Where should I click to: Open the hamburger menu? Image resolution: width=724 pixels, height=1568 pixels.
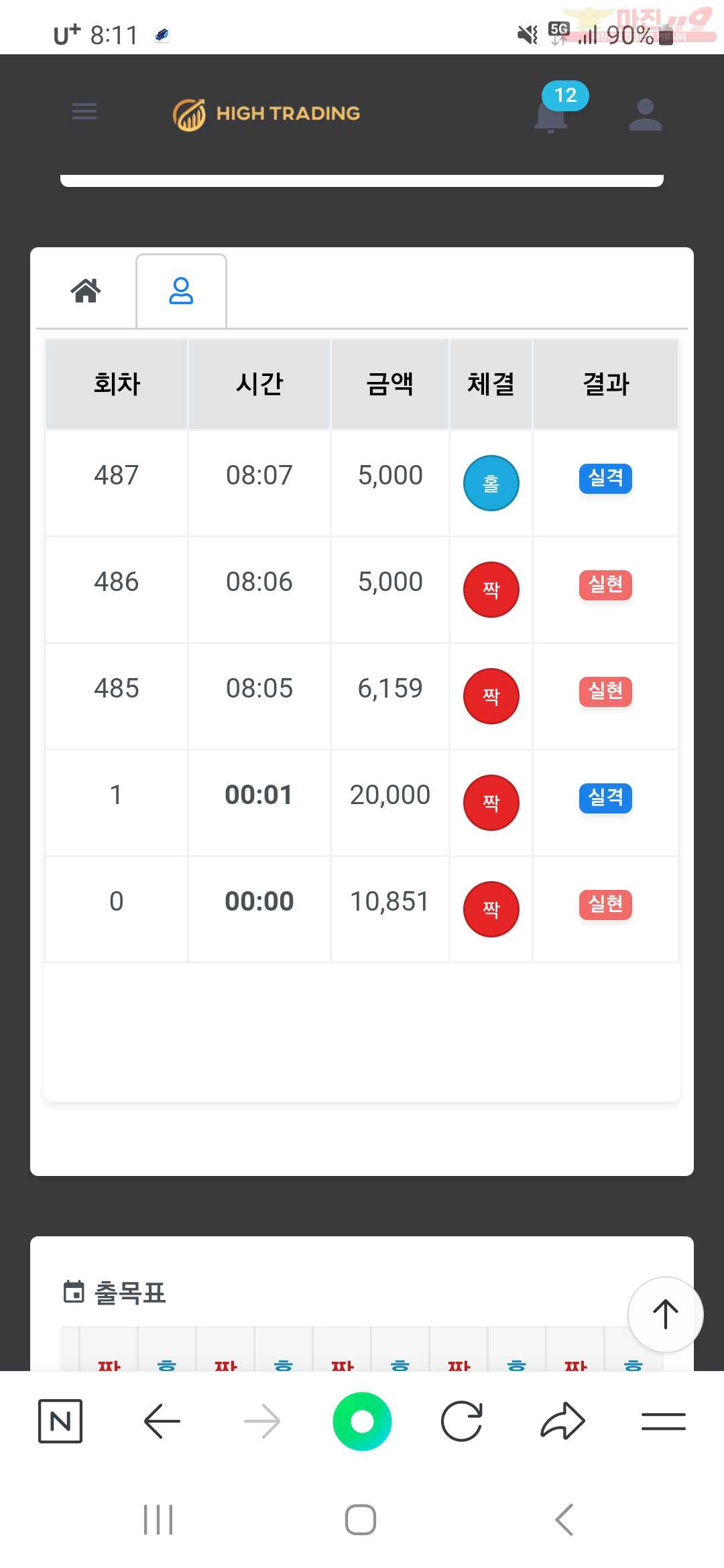[84, 111]
